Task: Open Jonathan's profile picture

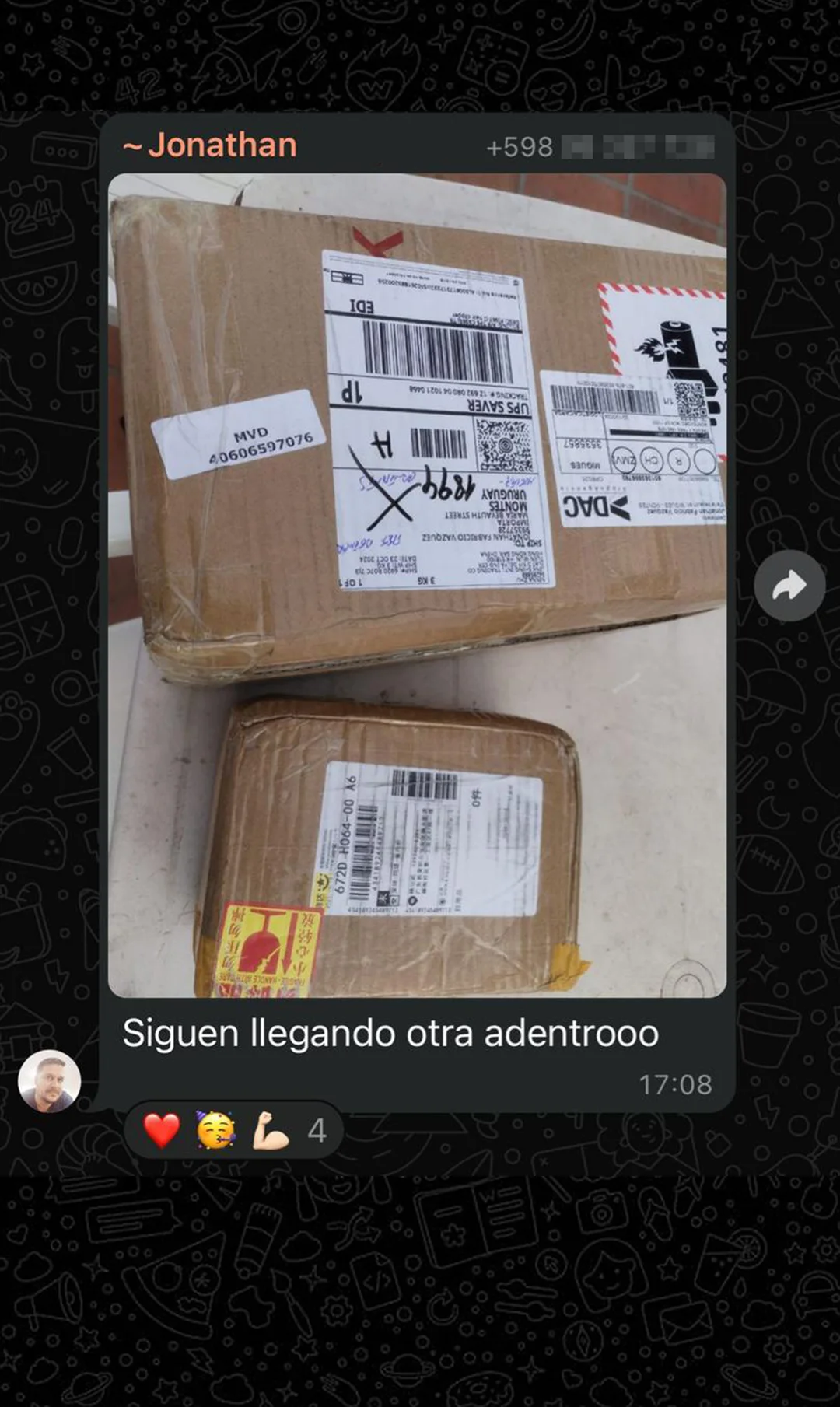Action: (50, 1081)
